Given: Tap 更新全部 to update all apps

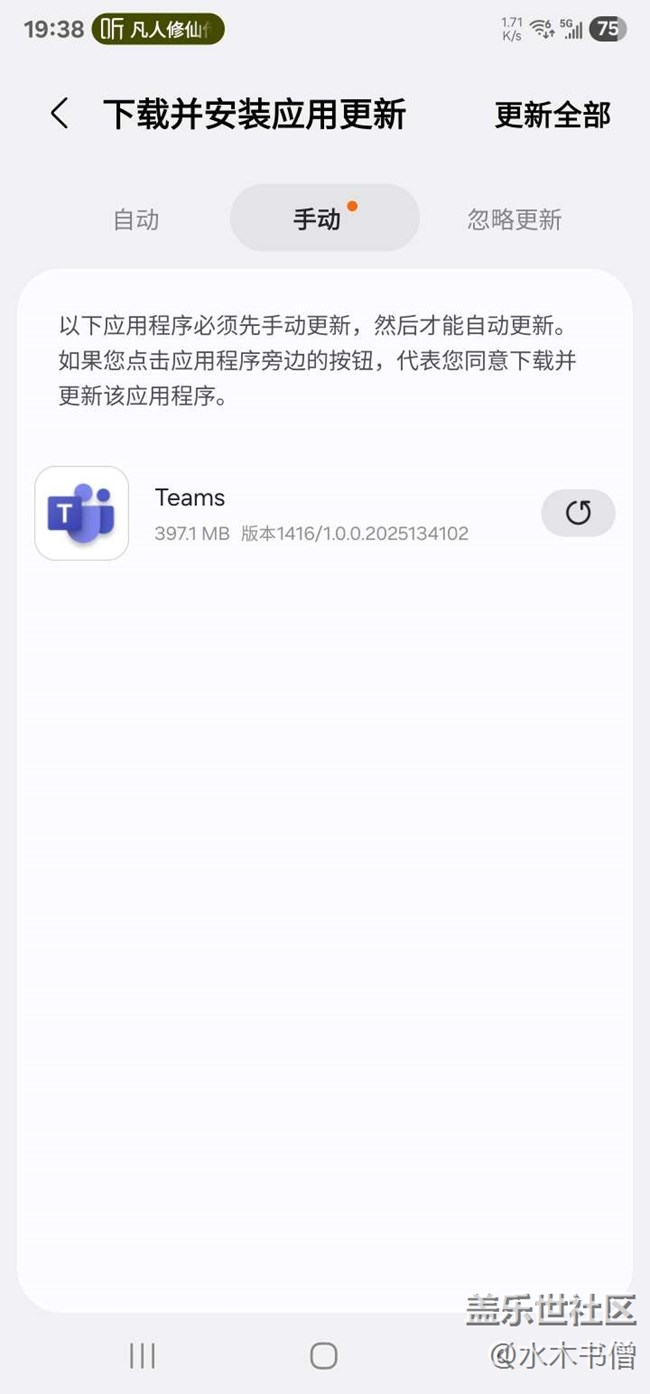Looking at the screenshot, I should [x=552, y=115].
